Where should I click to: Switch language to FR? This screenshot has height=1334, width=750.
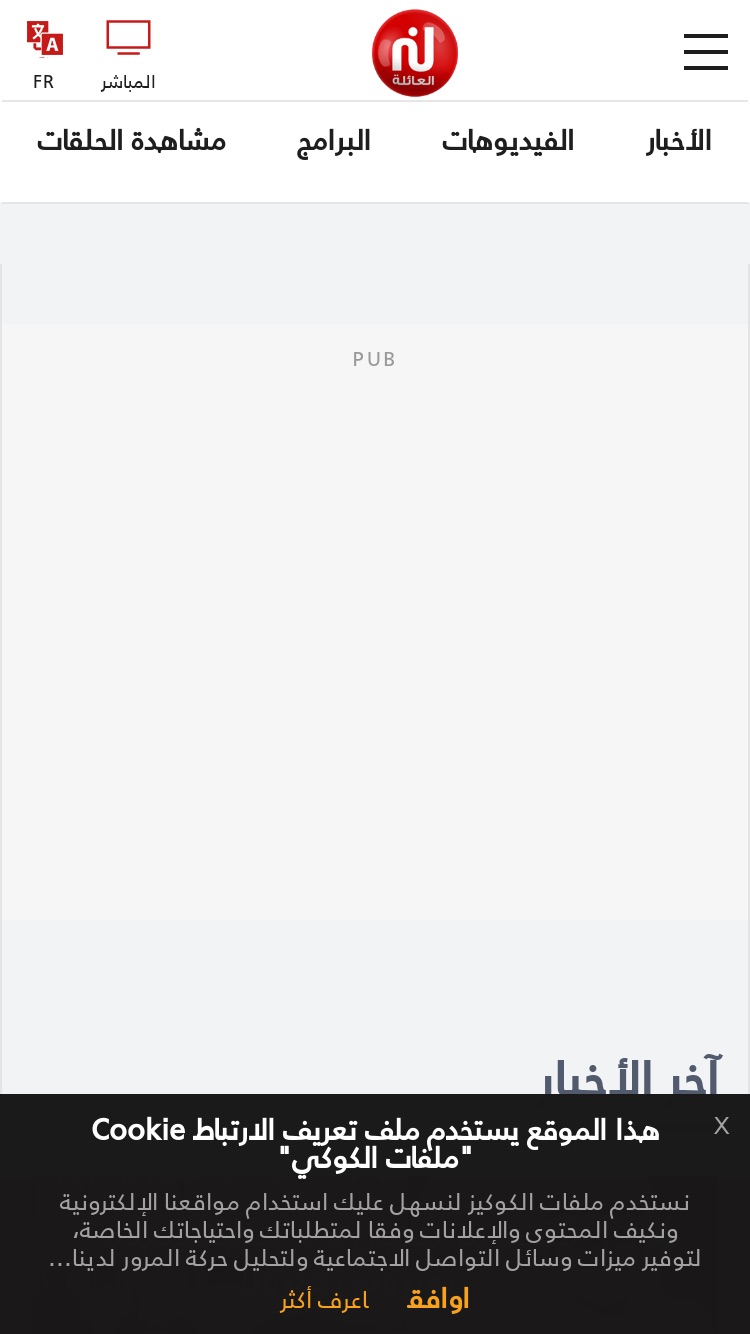[44, 55]
